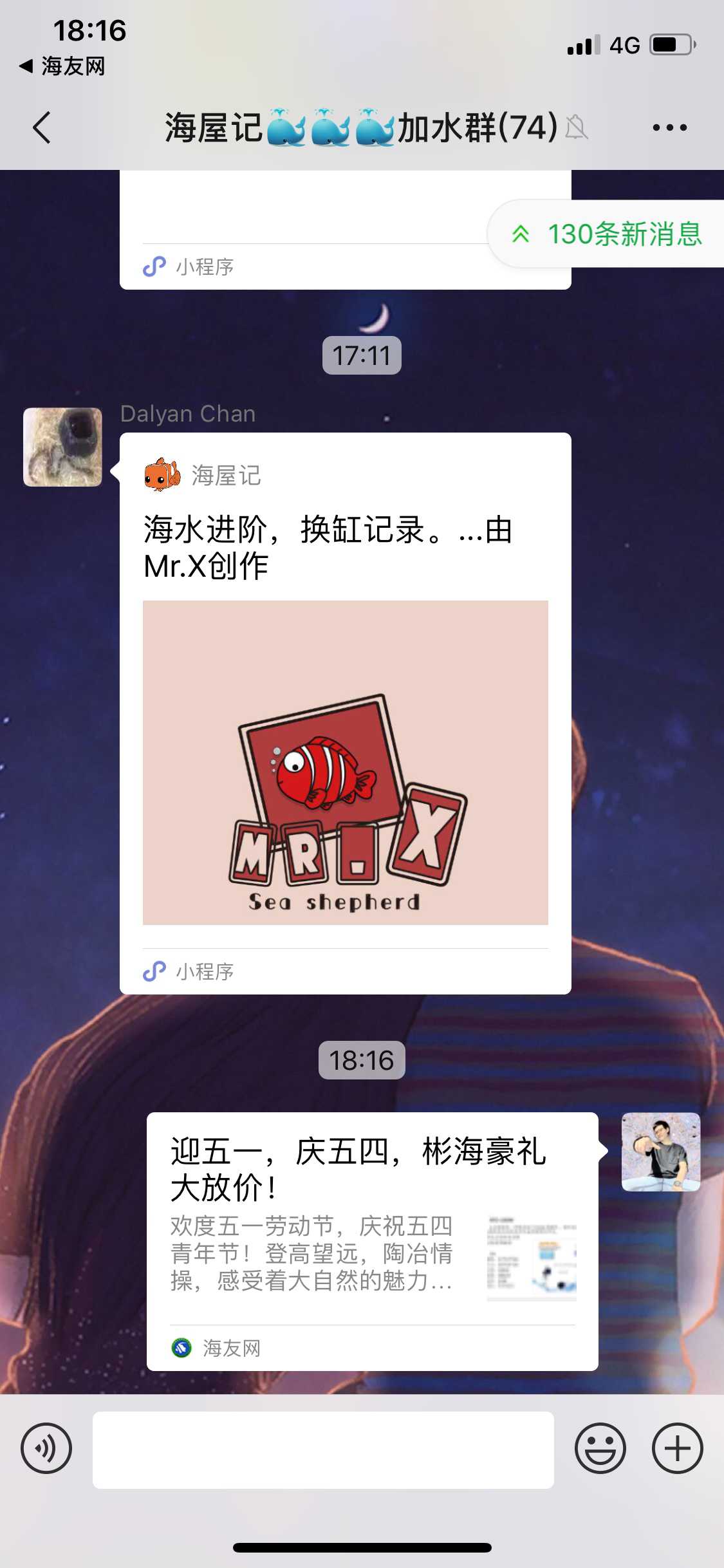The width and height of the screenshot is (724, 1568).
Task: Focus the message text field
Action: tap(323, 1450)
